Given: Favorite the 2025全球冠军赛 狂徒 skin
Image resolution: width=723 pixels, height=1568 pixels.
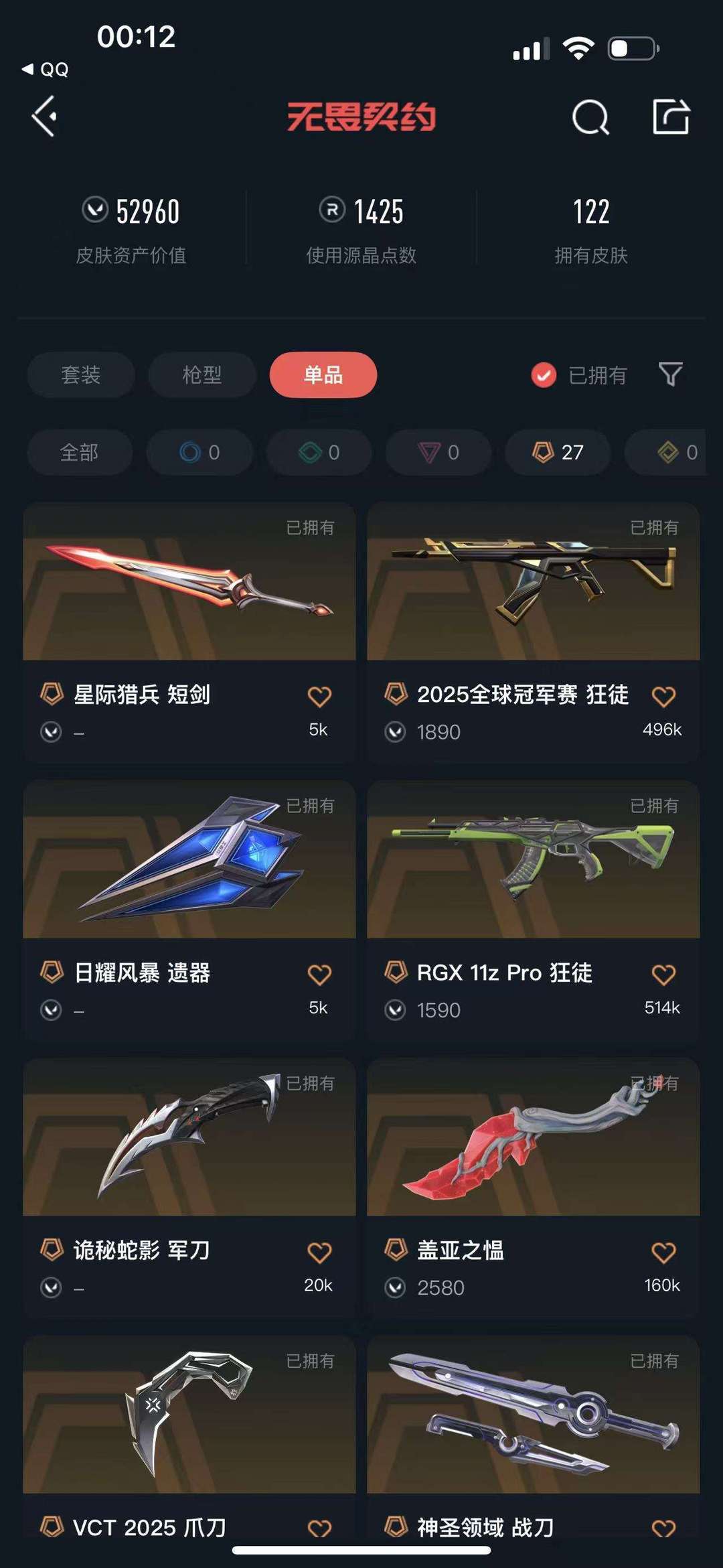Looking at the screenshot, I should (664, 697).
